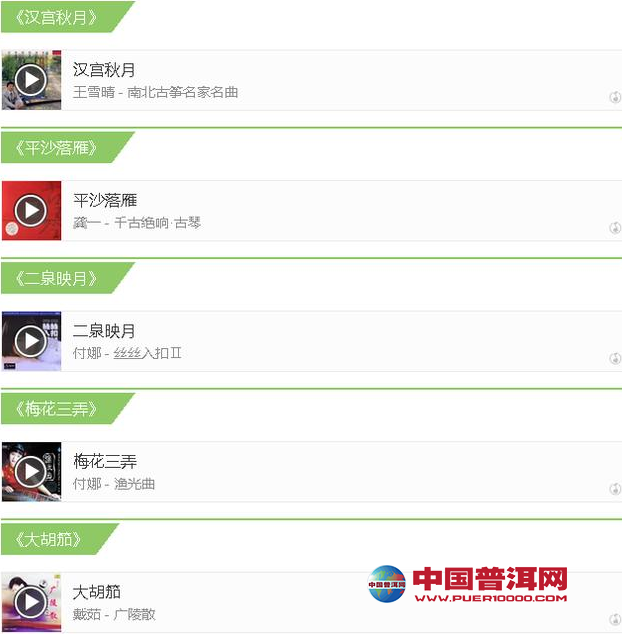Play the track 梅花三弄
This screenshot has width=622, height=634.
pyautogui.click(x=31, y=471)
